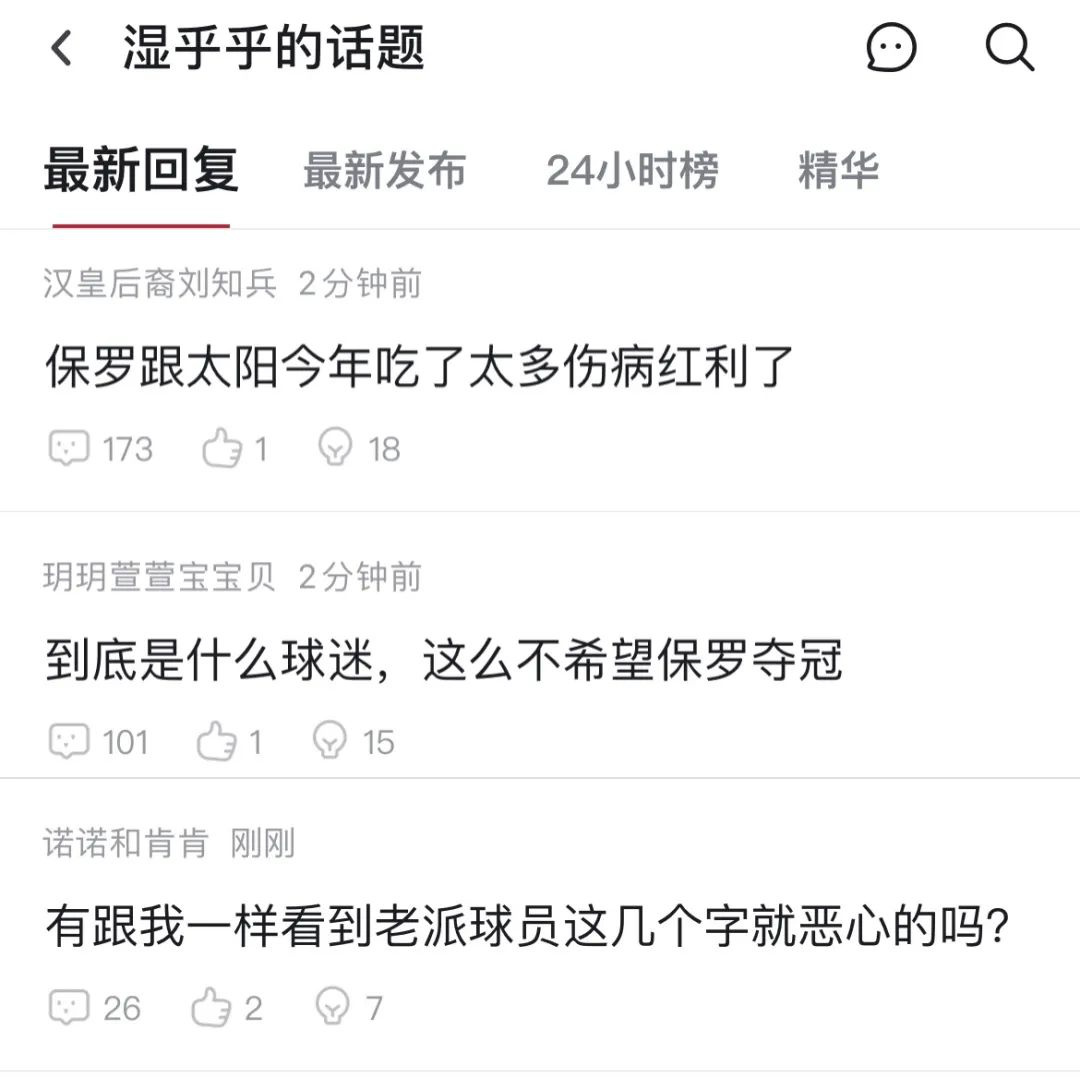Switch to the 精华 tab
Image resolution: width=1080 pixels, height=1077 pixels.
pos(838,171)
